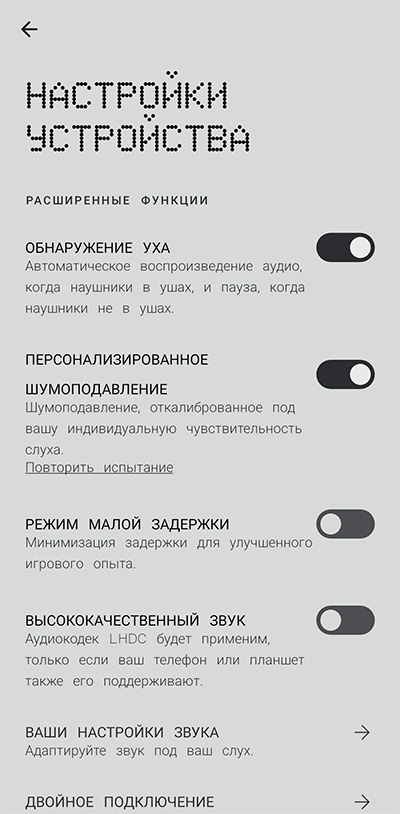Go back using the top-left arrow
Screen dimensions: 400x814
pyautogui.click(x=30, y=30)
